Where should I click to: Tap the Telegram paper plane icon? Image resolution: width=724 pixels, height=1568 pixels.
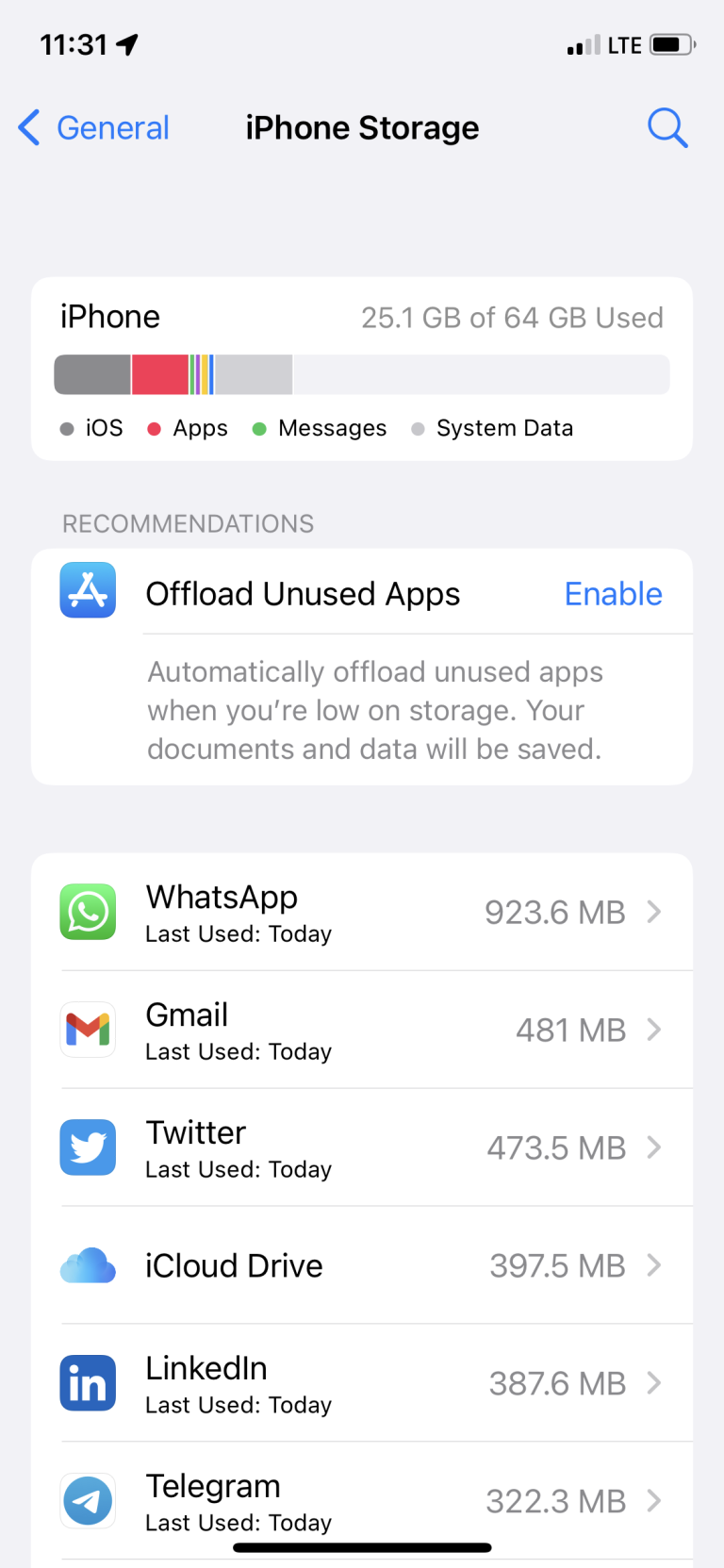(x=87, y=1500)
